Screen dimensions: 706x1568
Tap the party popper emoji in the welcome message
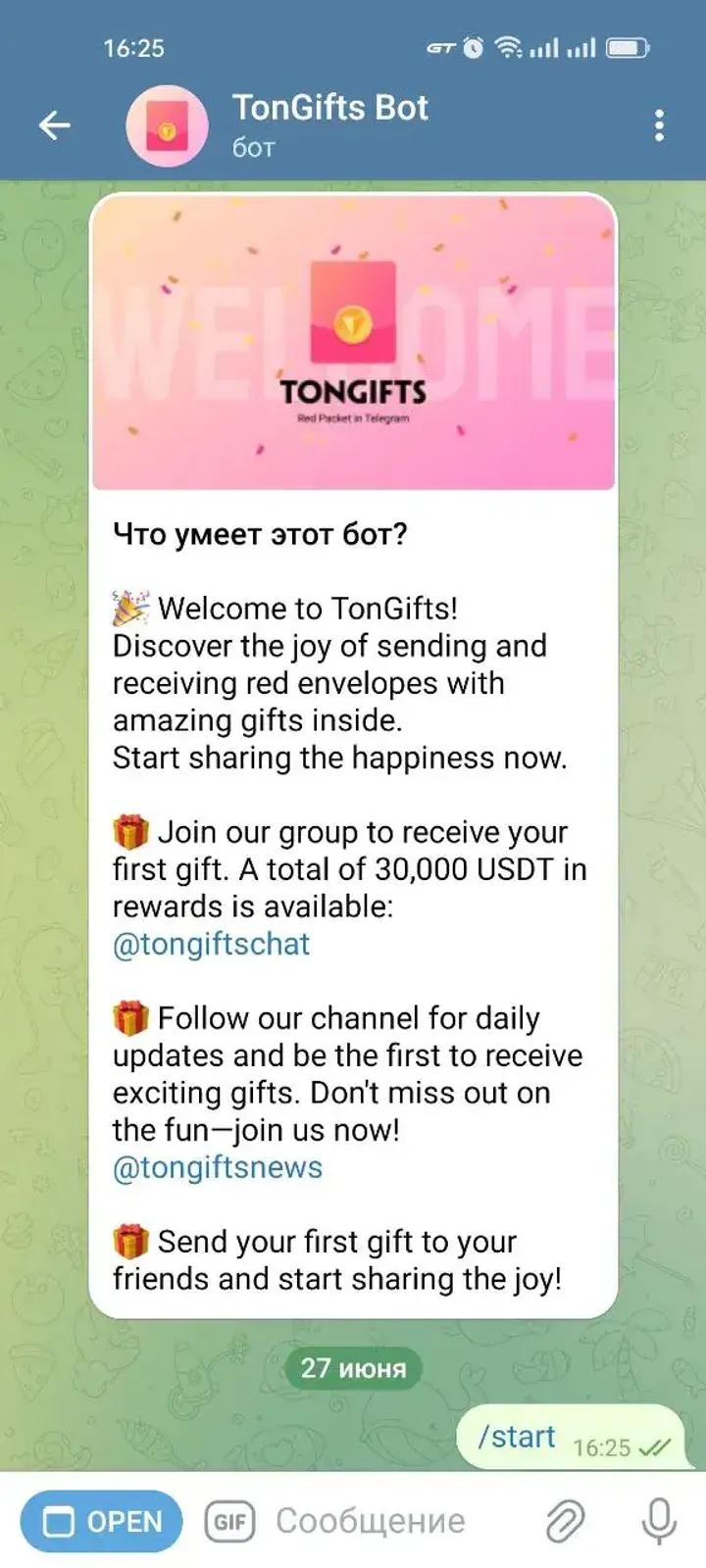tap(131, 607)
